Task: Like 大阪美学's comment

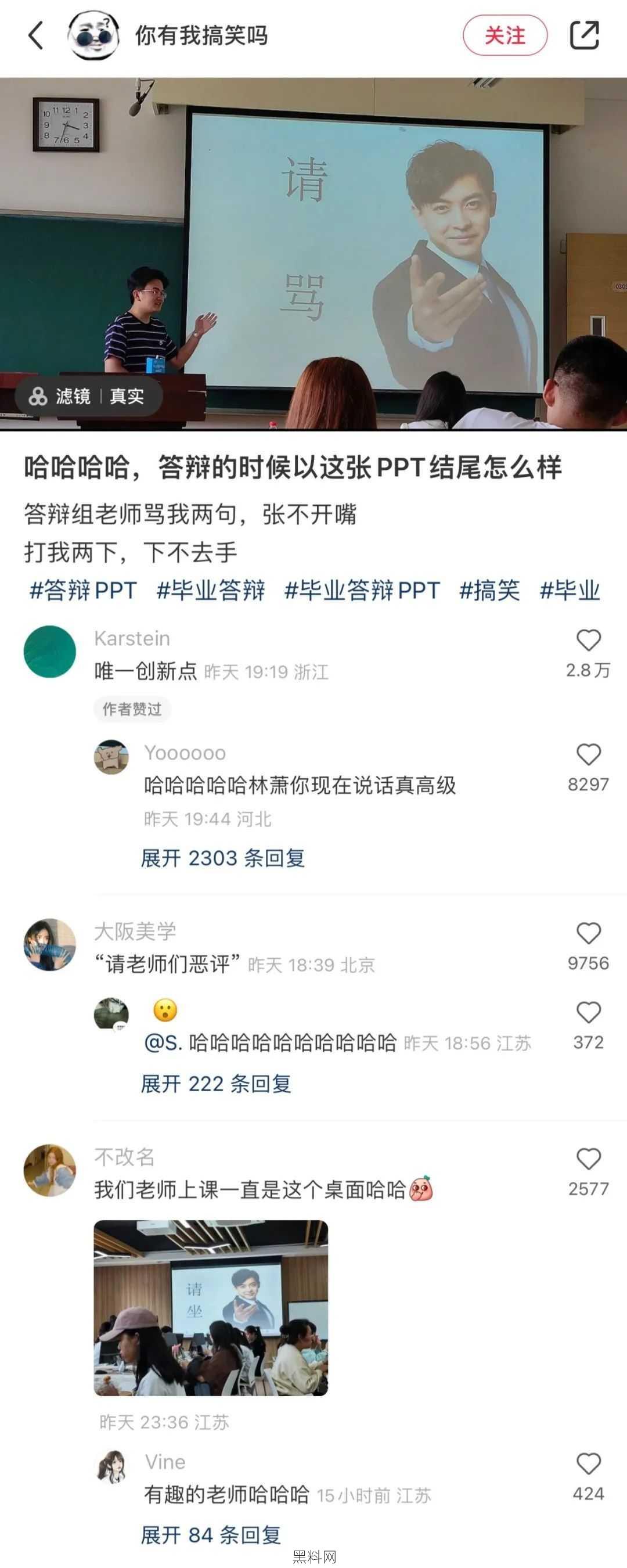Action: coord(588,934)
